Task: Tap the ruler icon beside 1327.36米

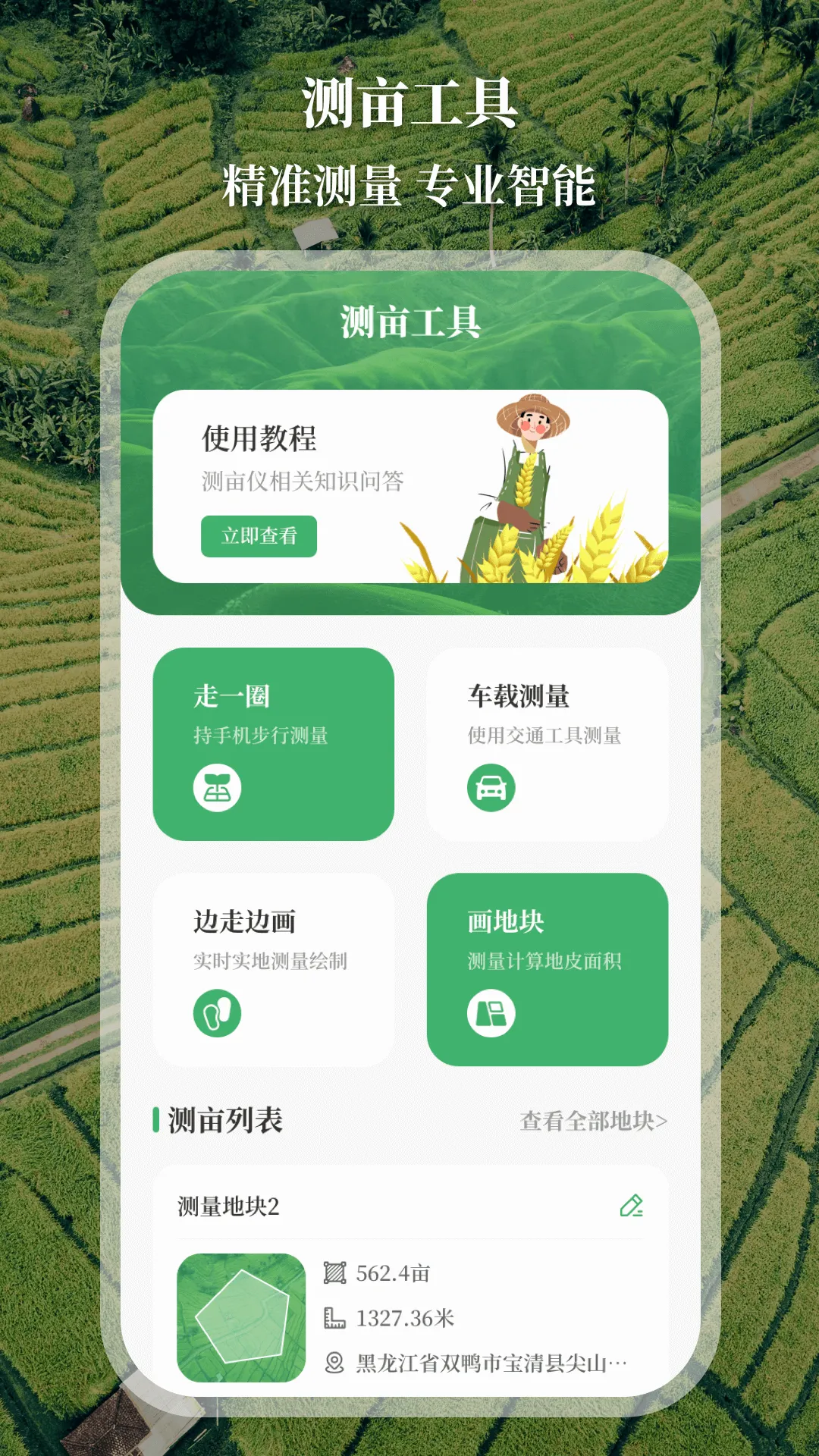Action: pyautogui.click(x=336, y=1316)
